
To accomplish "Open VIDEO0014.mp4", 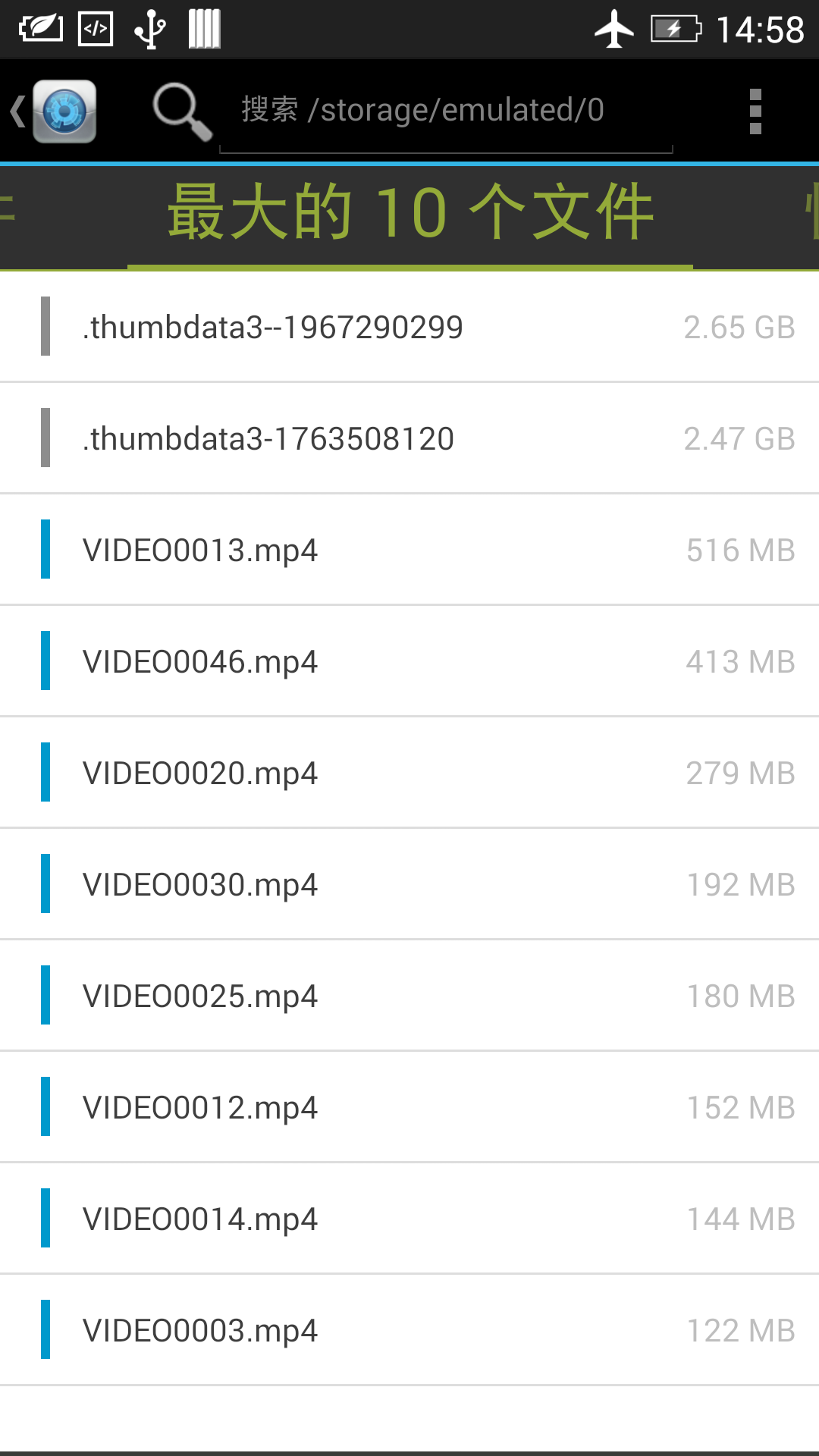I will tap(409, 1219).
